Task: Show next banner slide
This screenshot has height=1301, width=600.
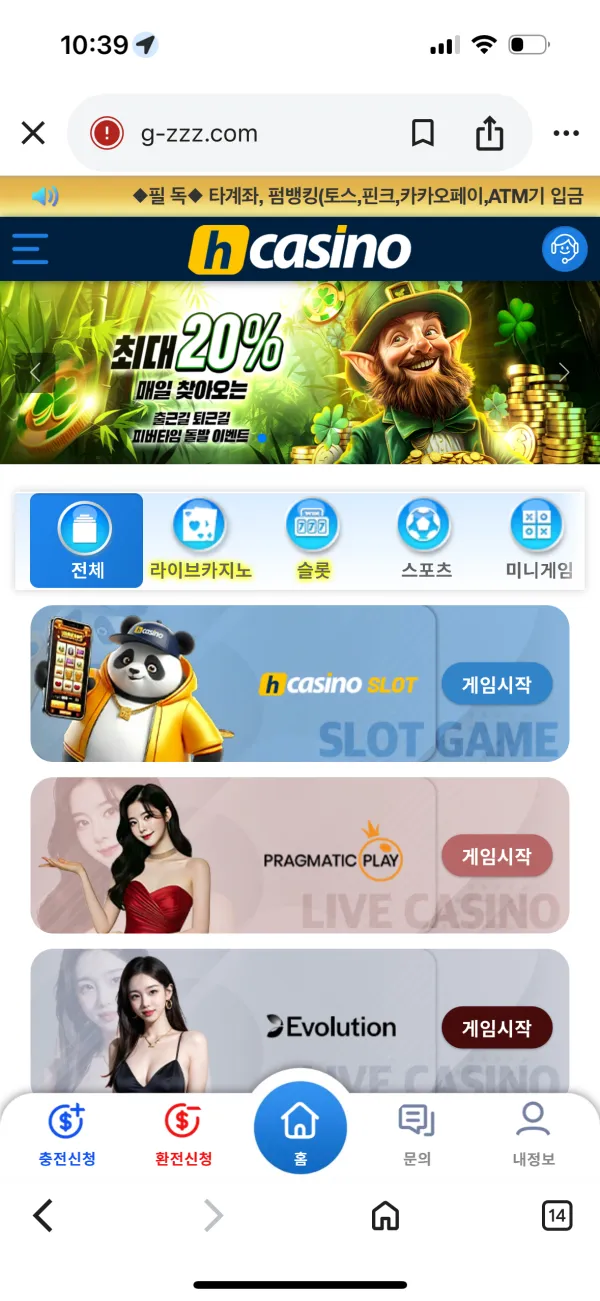Action: 564,372
